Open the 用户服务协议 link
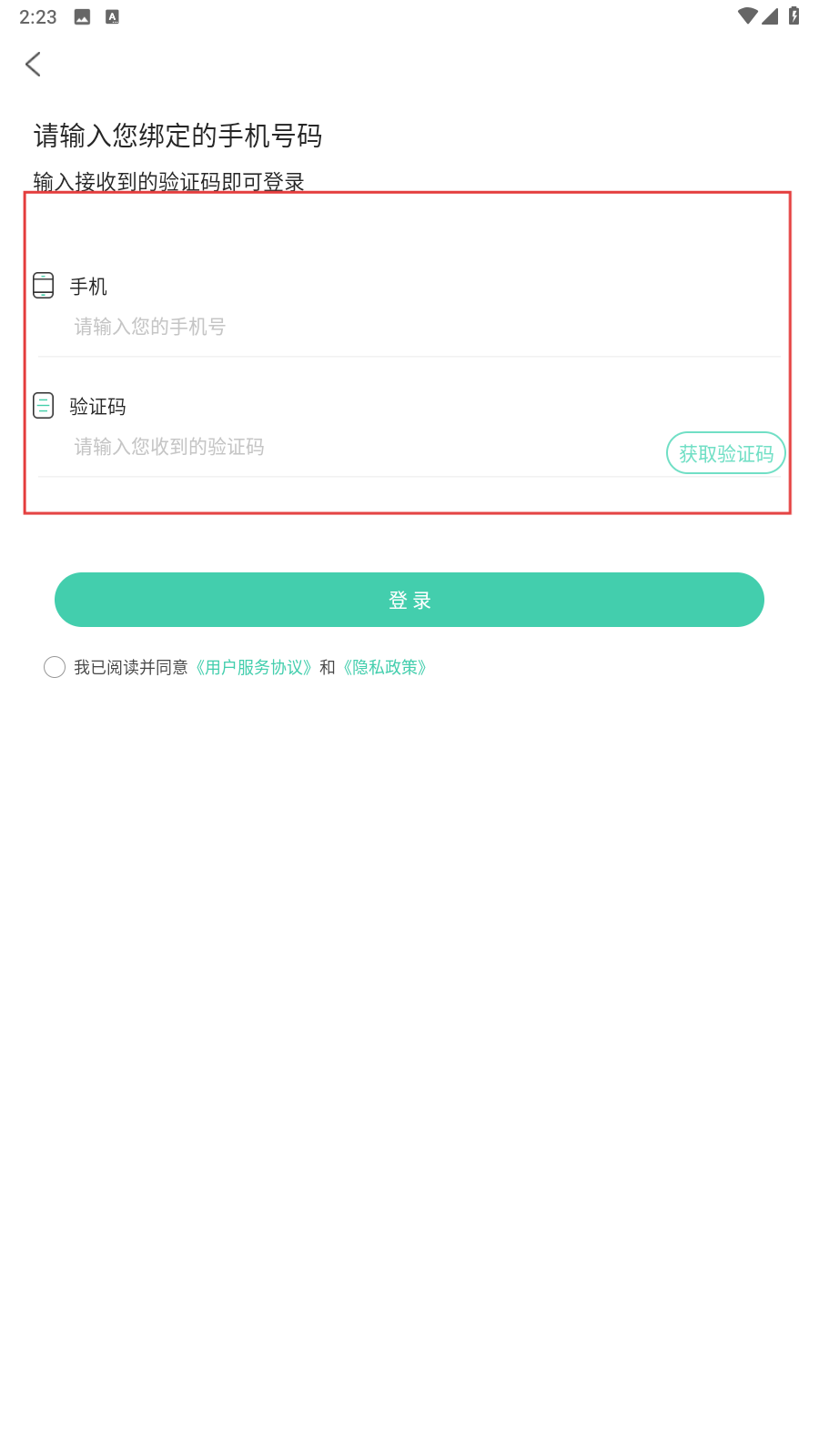Screen dimensions: 819x1456 [x=254, y=667]
